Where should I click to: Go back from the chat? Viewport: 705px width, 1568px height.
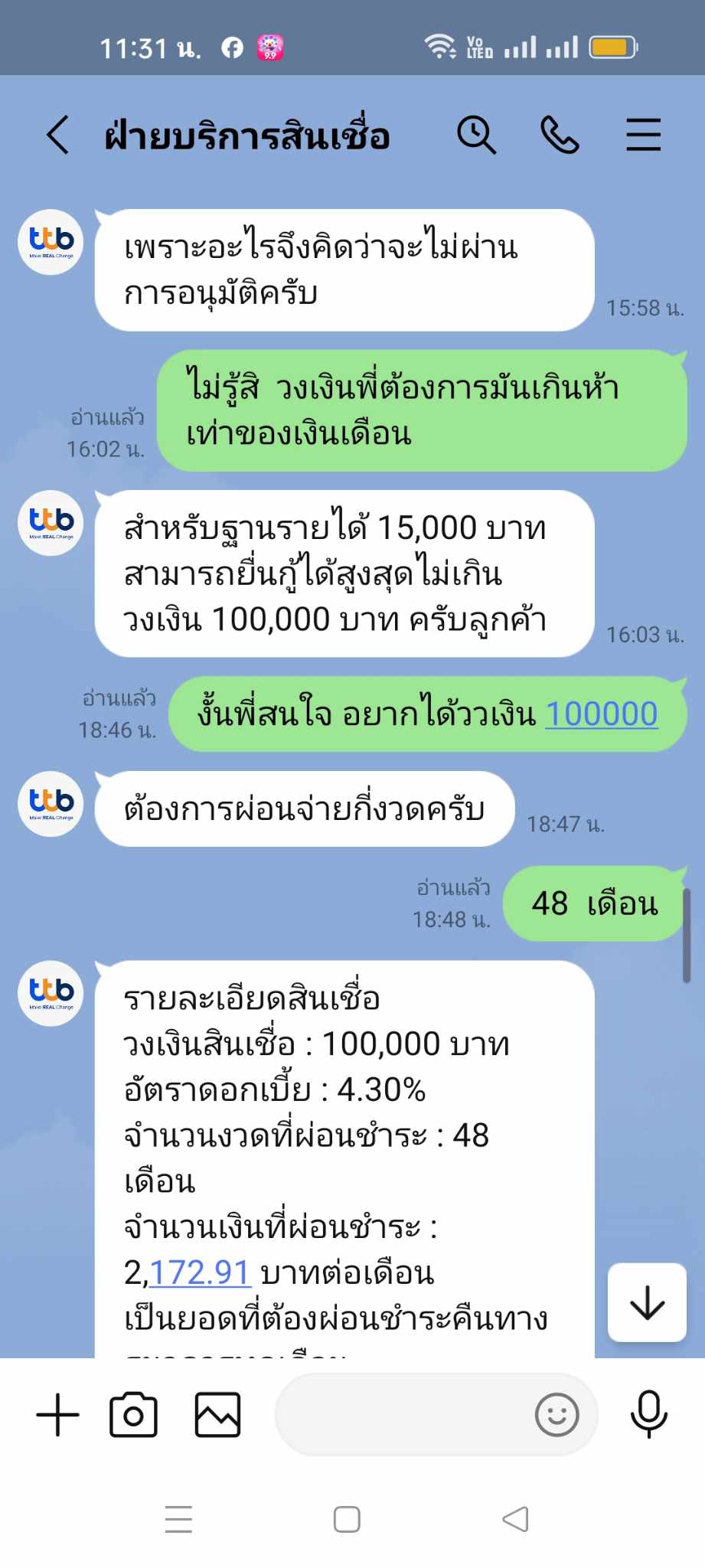(x=58, y=136)
